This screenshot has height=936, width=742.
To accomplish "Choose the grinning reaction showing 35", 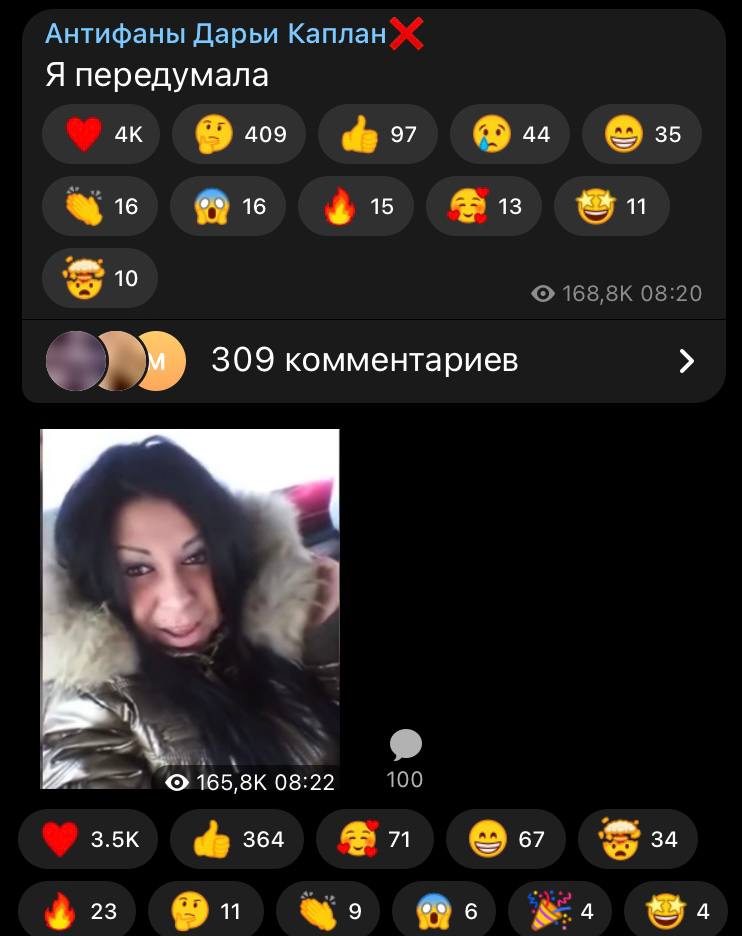I will 641,134.
